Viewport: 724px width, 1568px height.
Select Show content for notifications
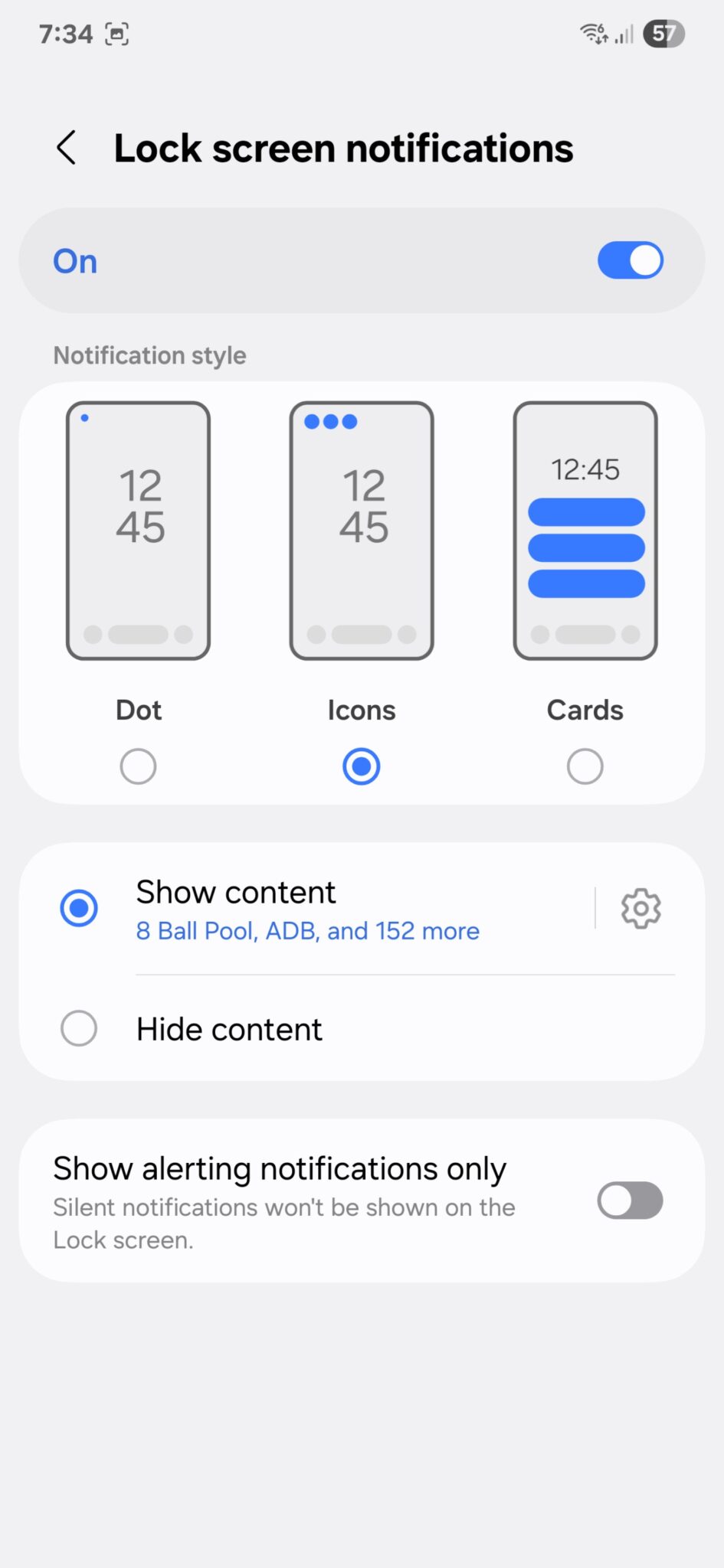click(x=77, y=908)
